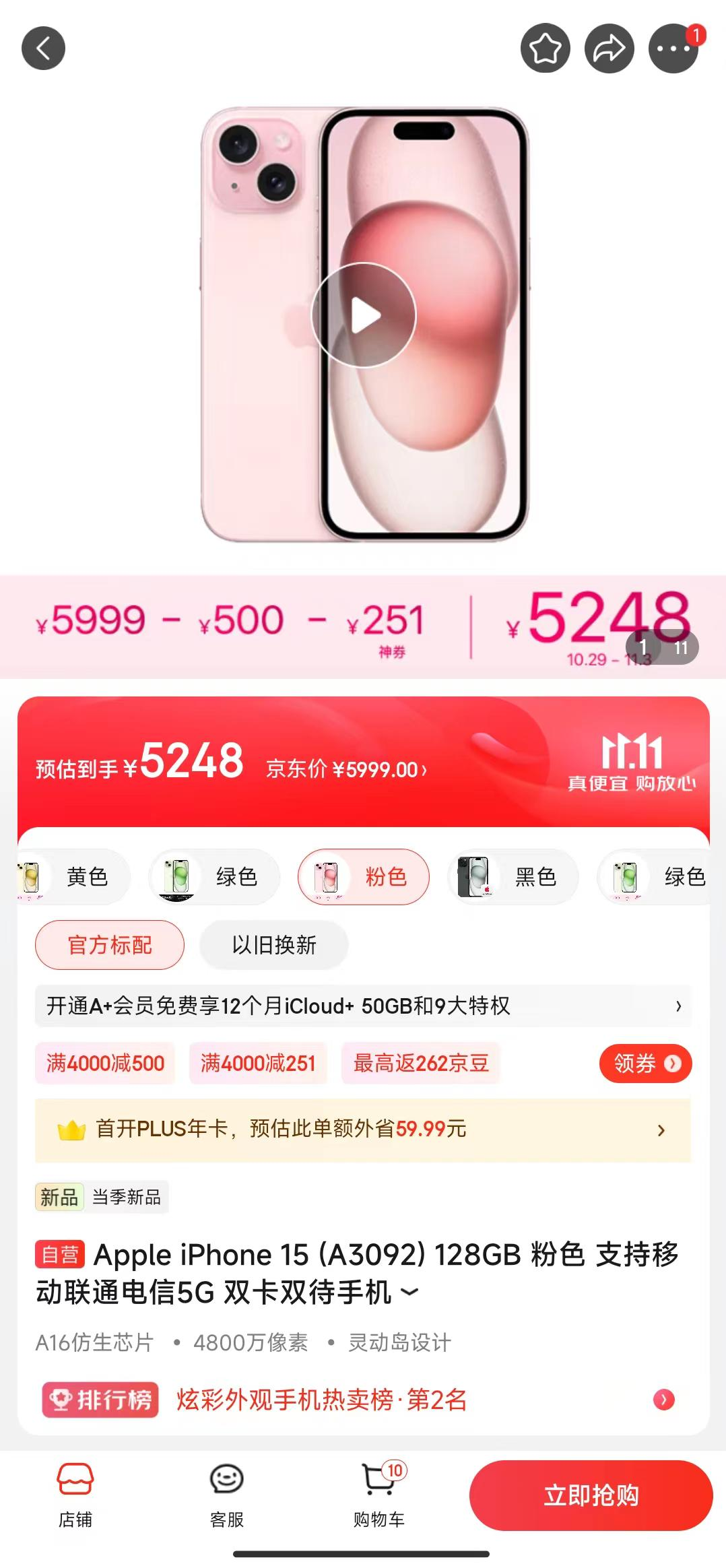Go back to the previous page
726x1568 pixels.
point(43,48)
